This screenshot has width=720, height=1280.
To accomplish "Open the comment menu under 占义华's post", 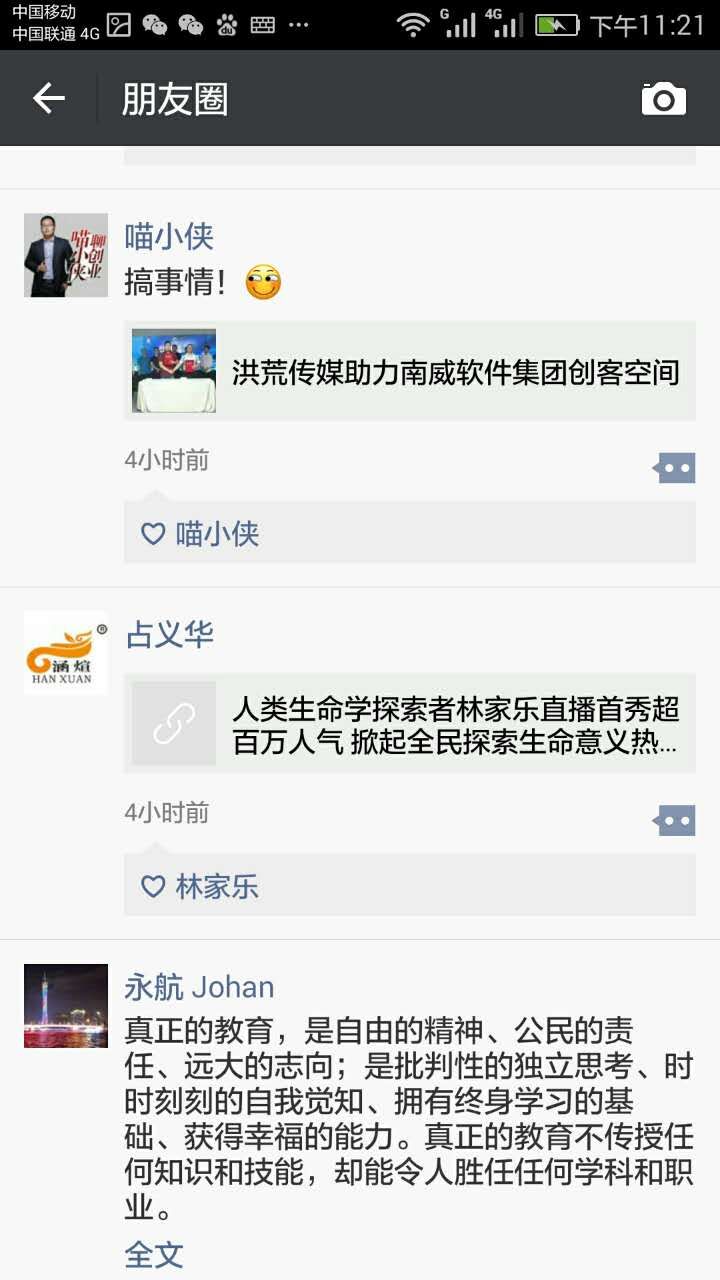I will (675, 820).
